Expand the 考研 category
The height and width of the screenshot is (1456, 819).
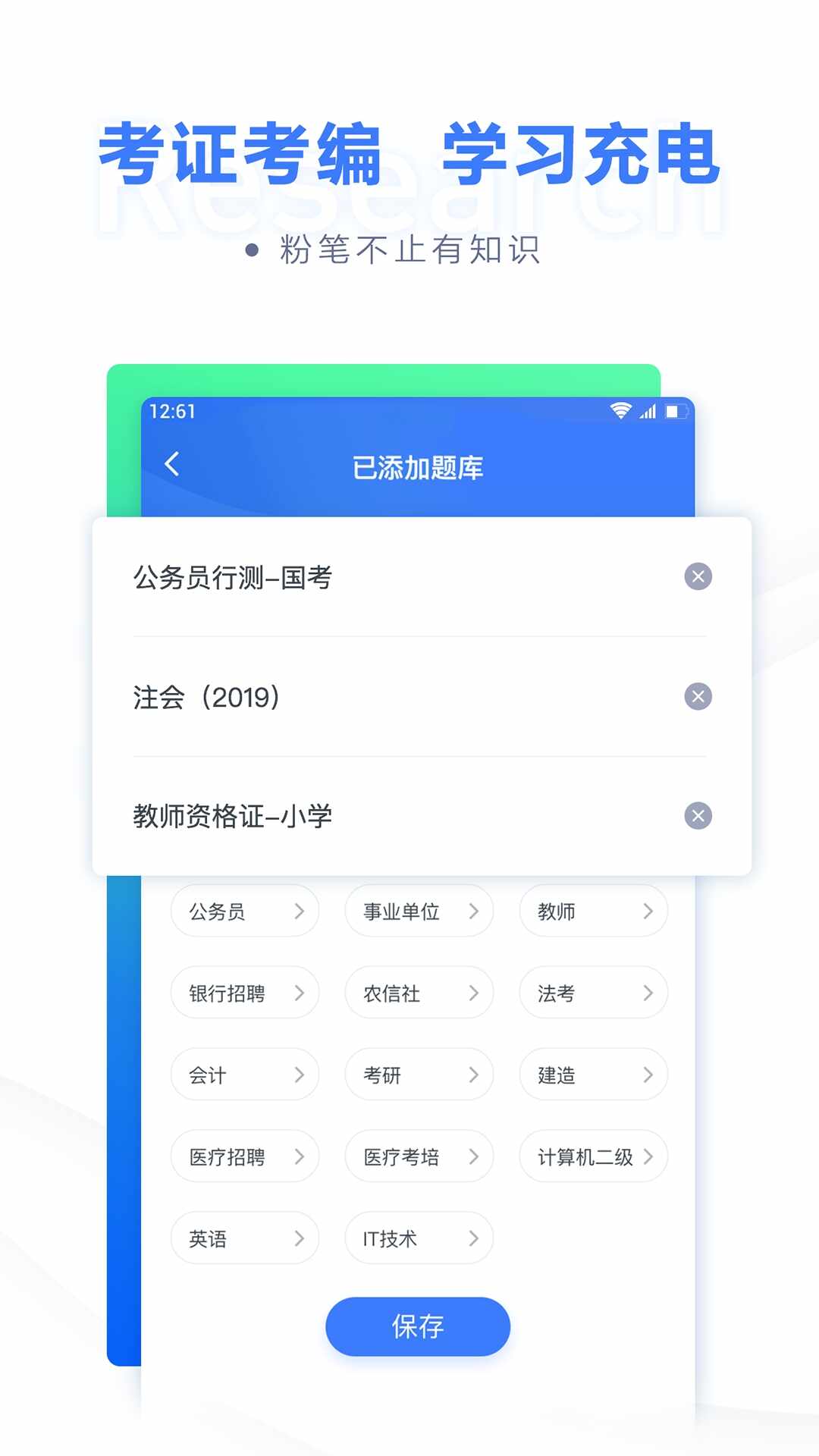pyautogui.click(x=419, y=1075)
